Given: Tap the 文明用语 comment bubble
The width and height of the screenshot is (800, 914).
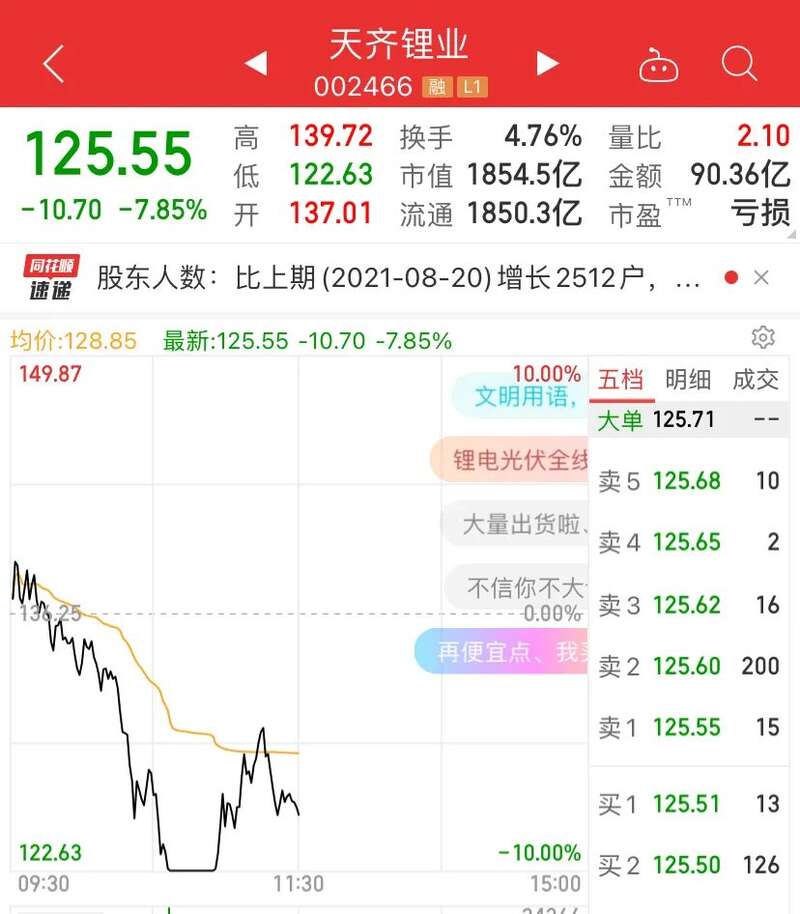Looking at the screenshot, I should pyautogui.click(x=520, y=396).
